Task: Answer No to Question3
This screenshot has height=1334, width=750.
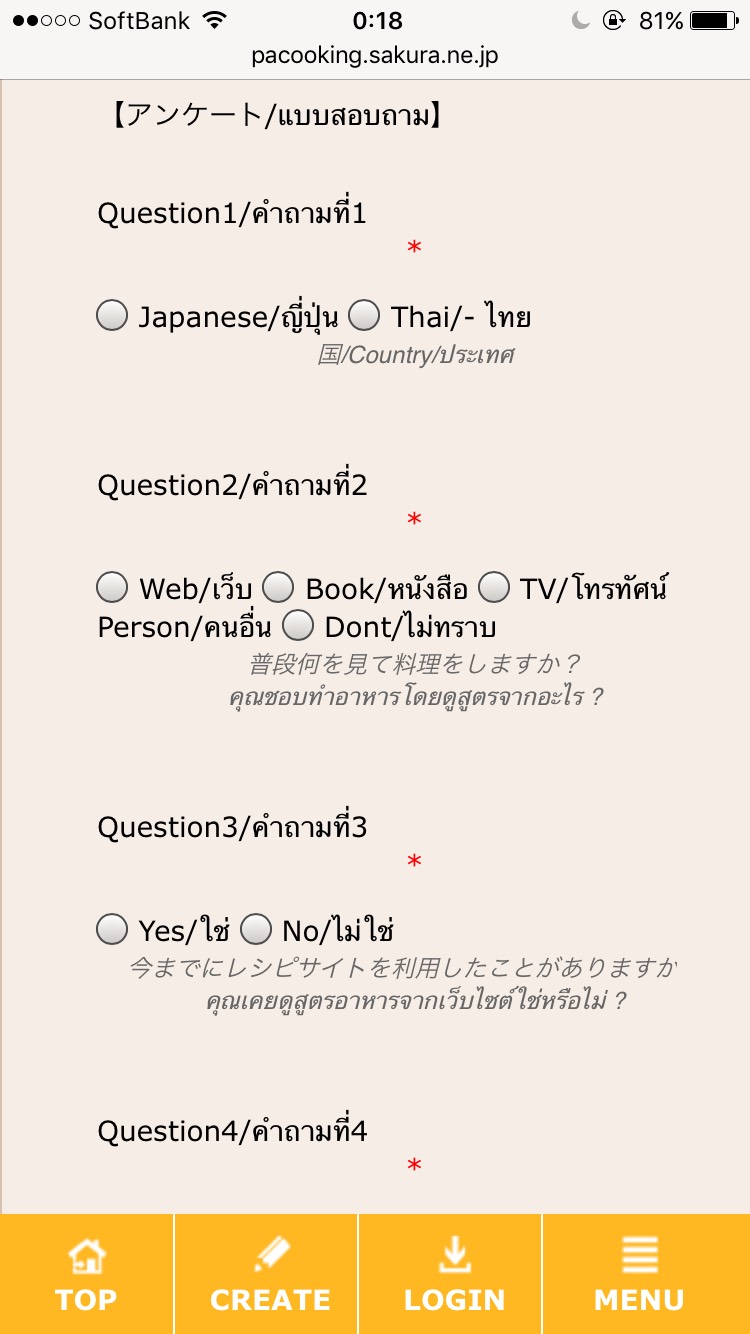Action: 256,930
